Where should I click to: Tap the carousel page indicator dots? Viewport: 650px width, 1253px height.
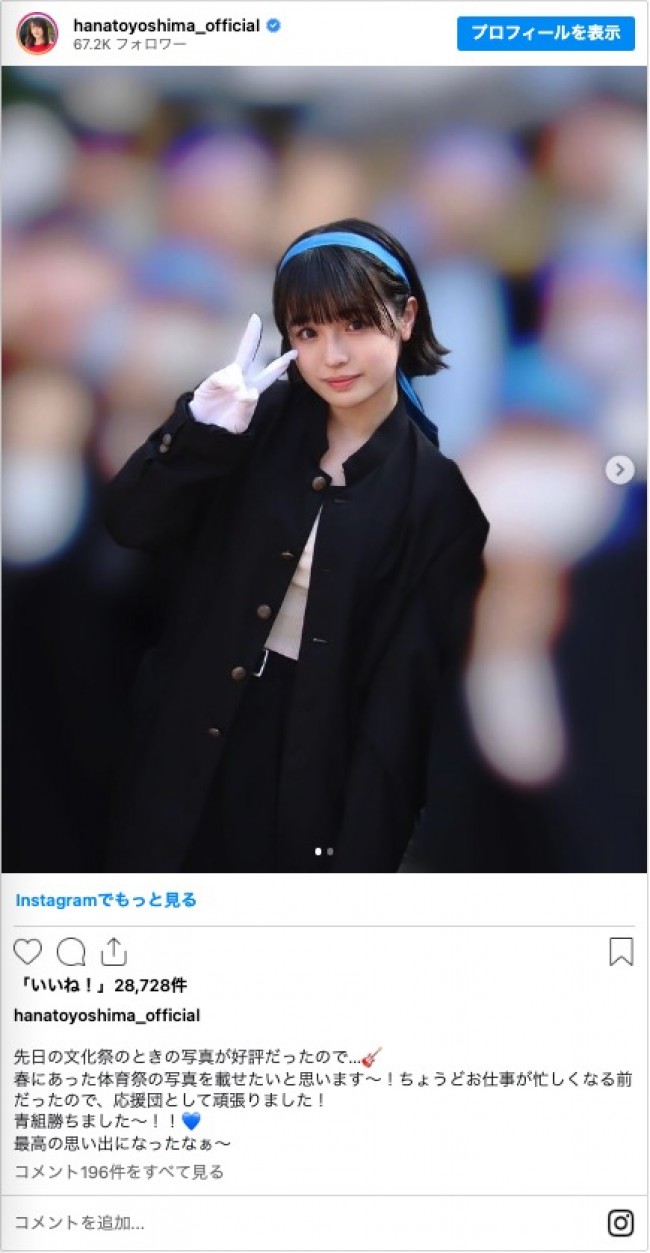point(324,852)
